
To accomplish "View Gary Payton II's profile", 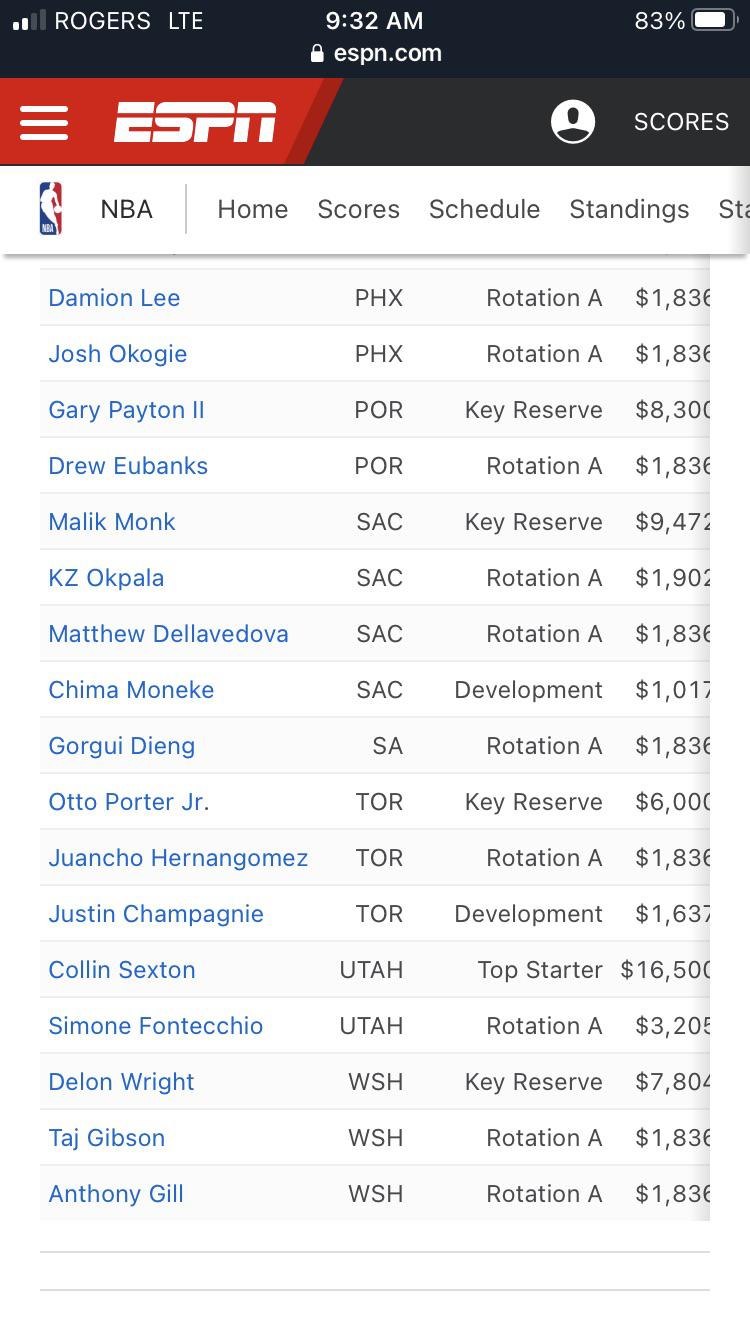I will [x=126, y=410].
